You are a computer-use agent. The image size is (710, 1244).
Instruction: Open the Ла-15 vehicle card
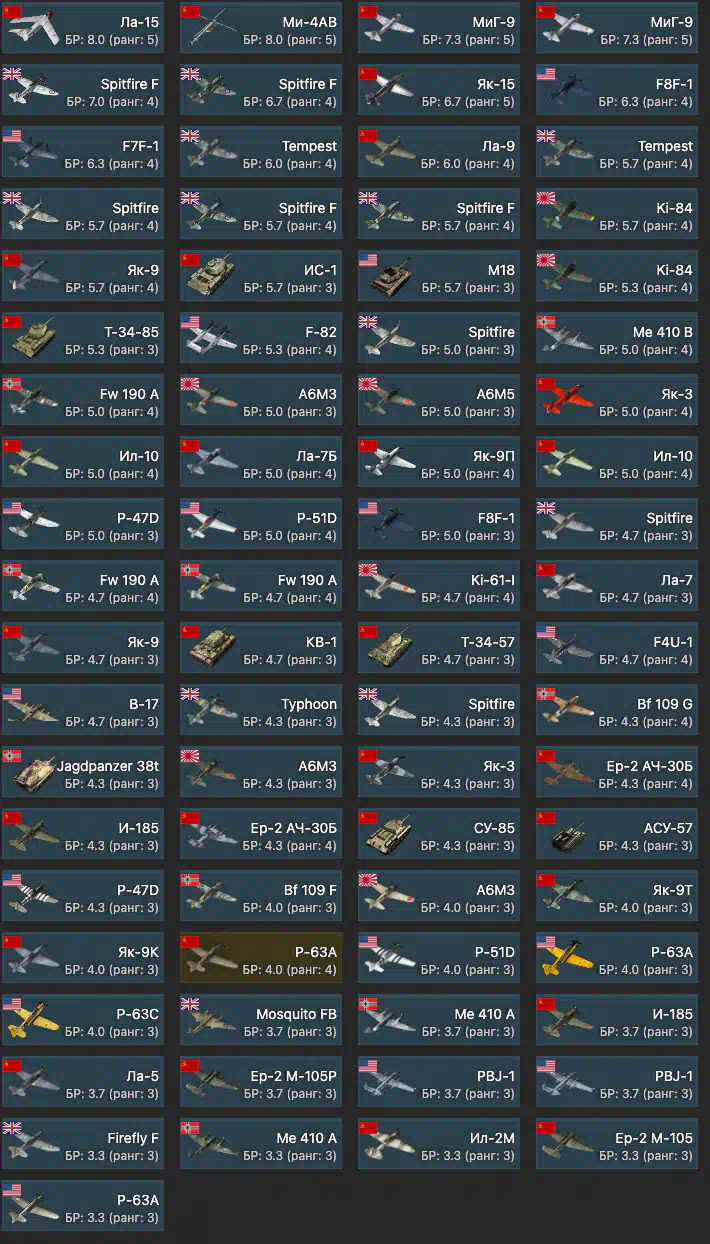click(x=83, y=29)
